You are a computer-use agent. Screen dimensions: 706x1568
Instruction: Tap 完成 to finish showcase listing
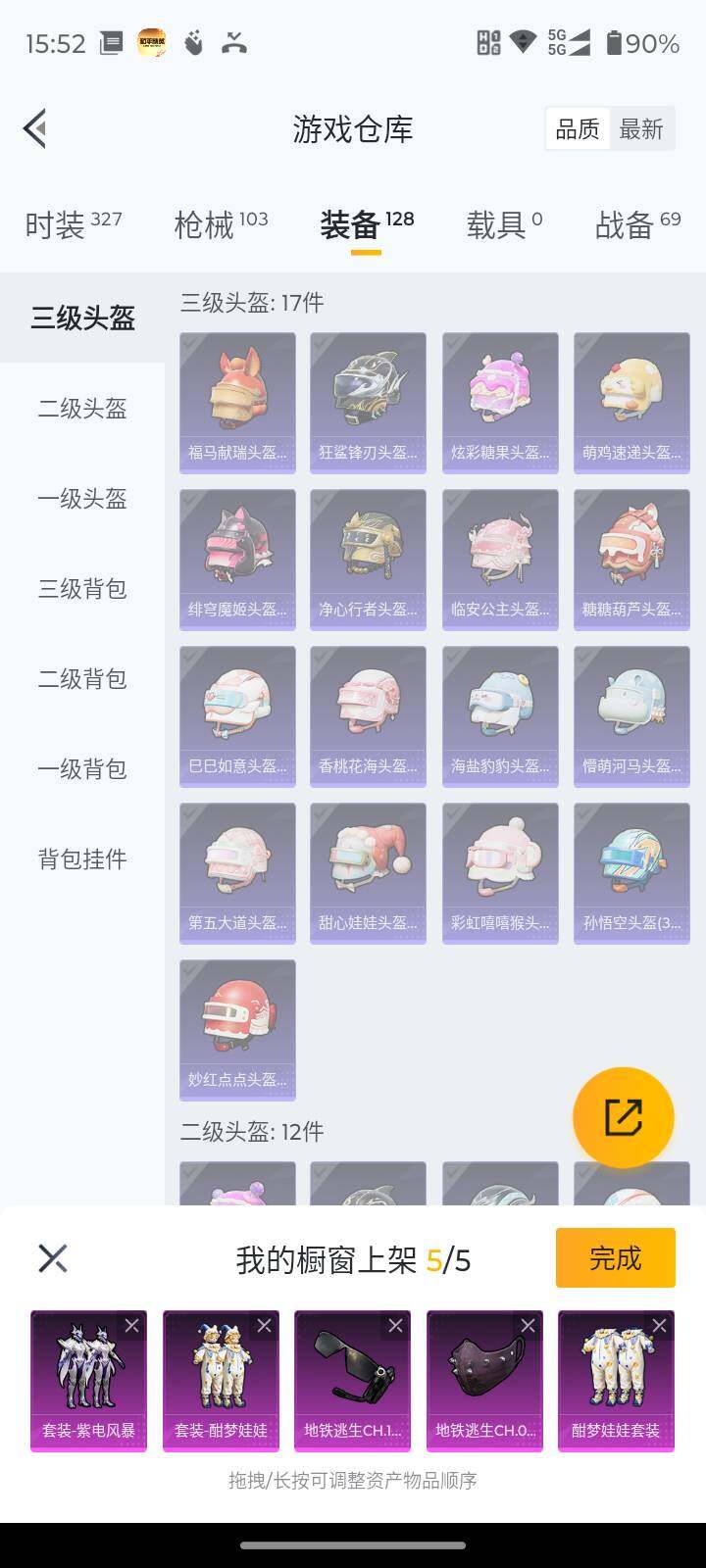[615, 1257]
